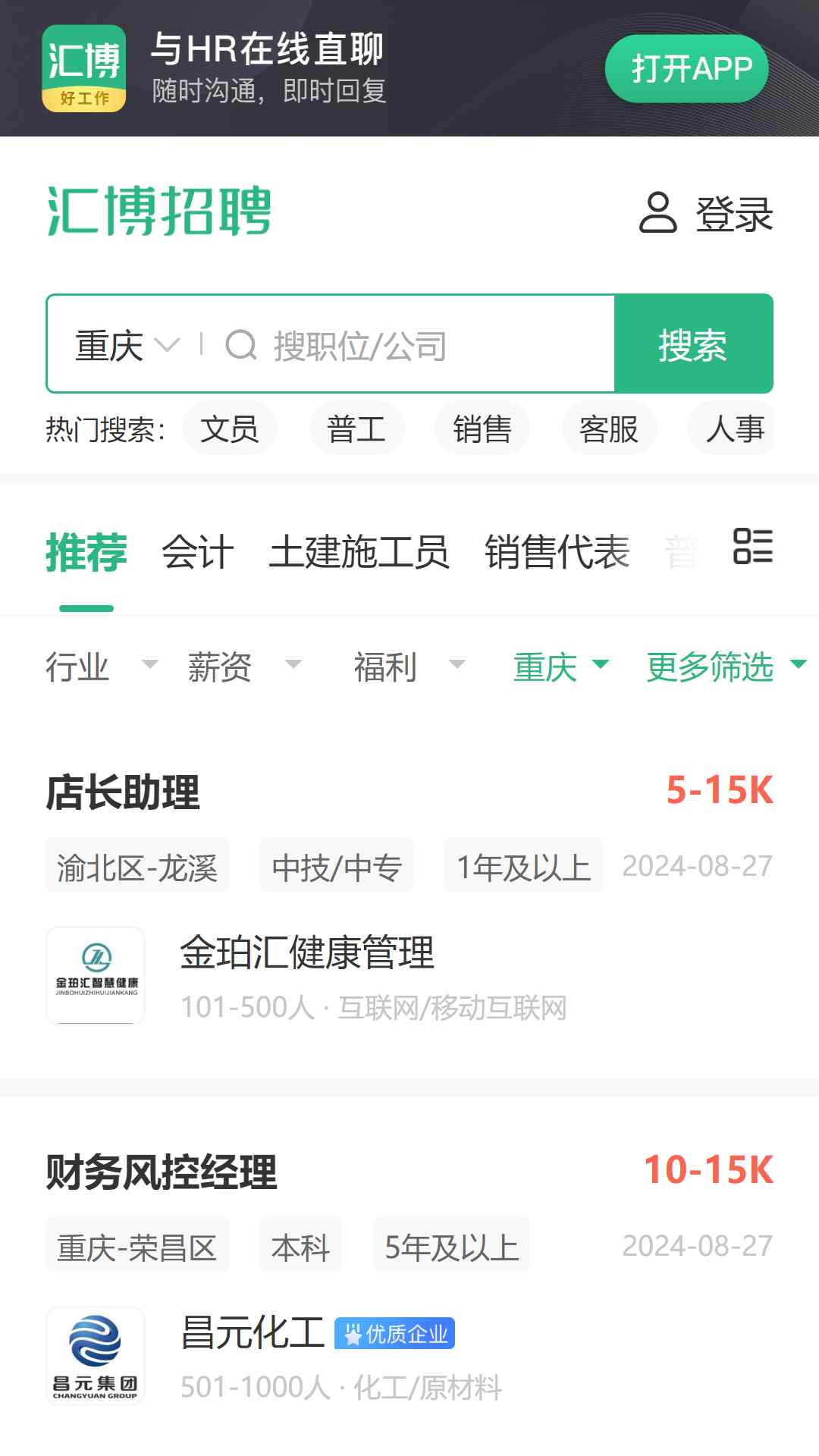The width and height of the screenshot is (819, 1456).
Task: Open the 财务风控经理 job listing
Action: point(409,1276)
